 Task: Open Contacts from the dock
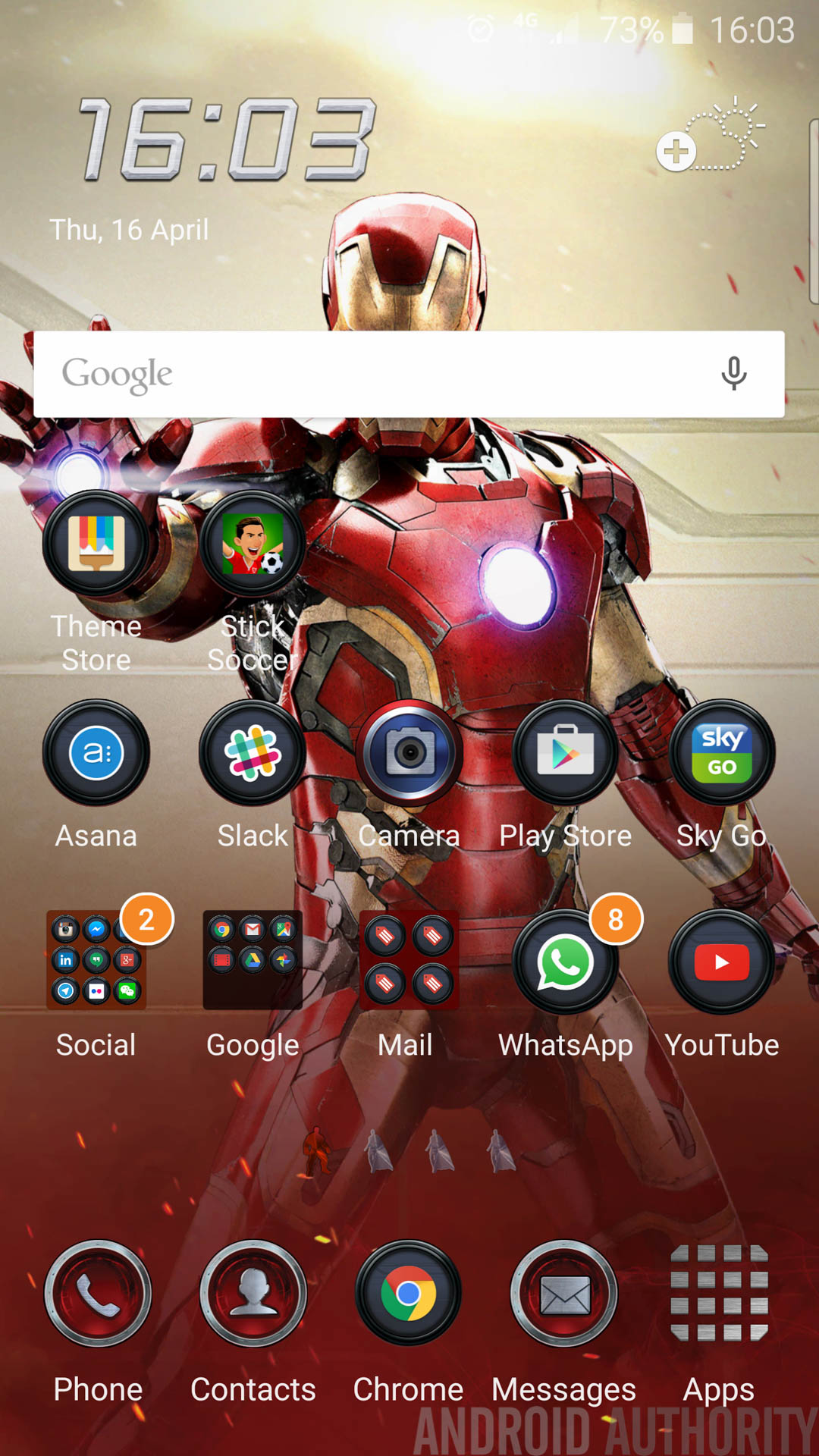[x=253, y=1293]
